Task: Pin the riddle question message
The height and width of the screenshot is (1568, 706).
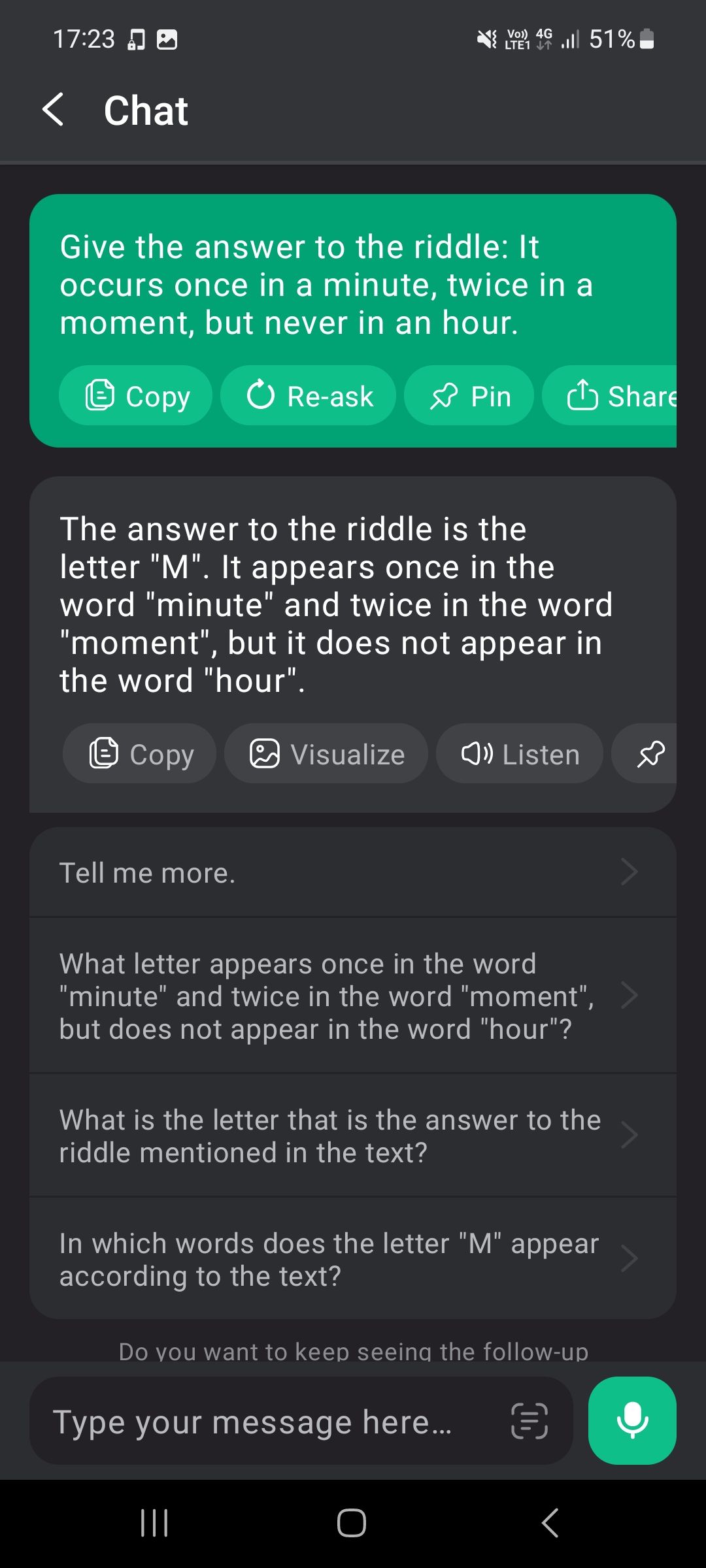Action: point(469,396)
